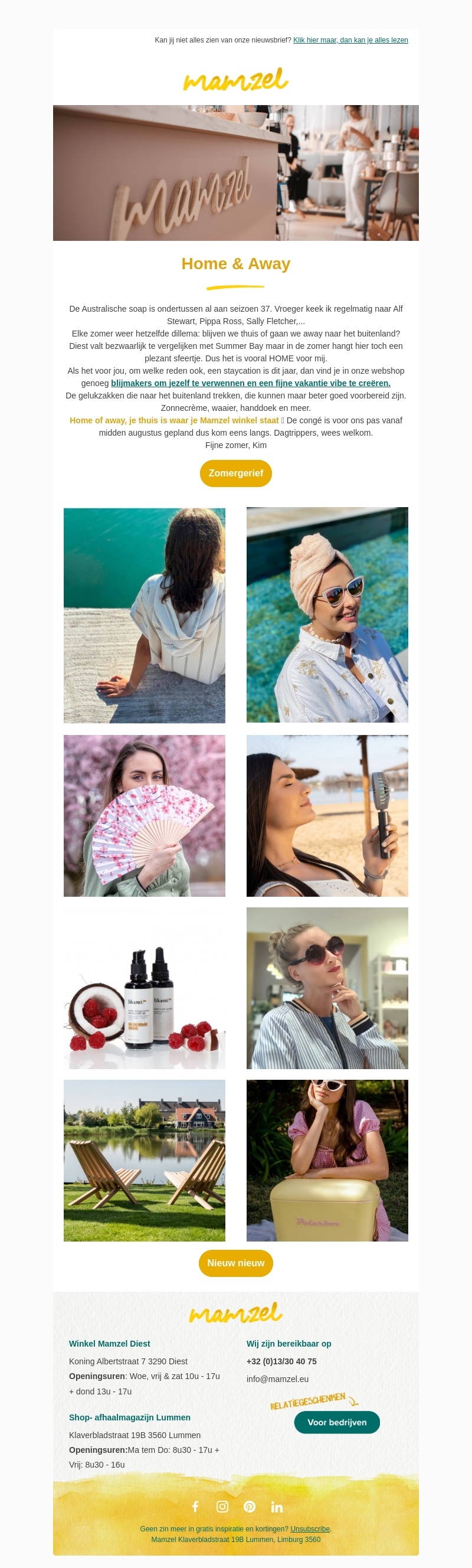Open the striped hooded poncho photo

coord(144,615)
